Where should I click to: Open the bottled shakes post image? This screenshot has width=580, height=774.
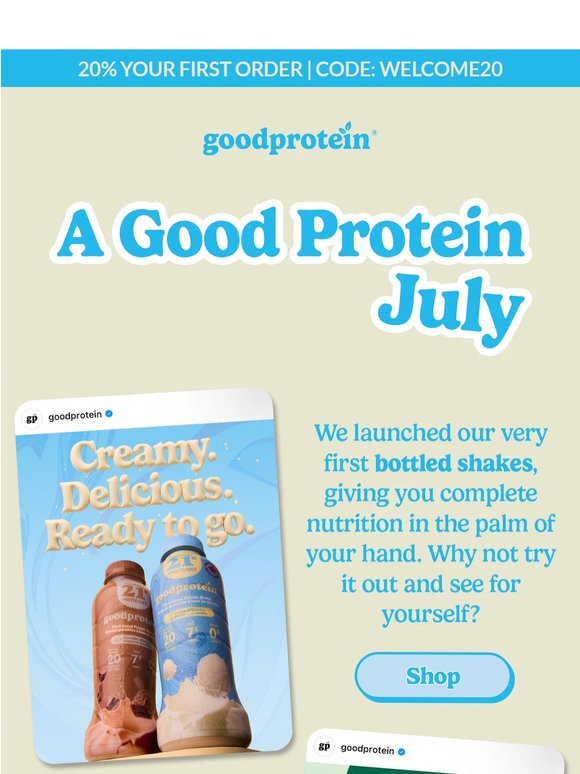(152, 576)
